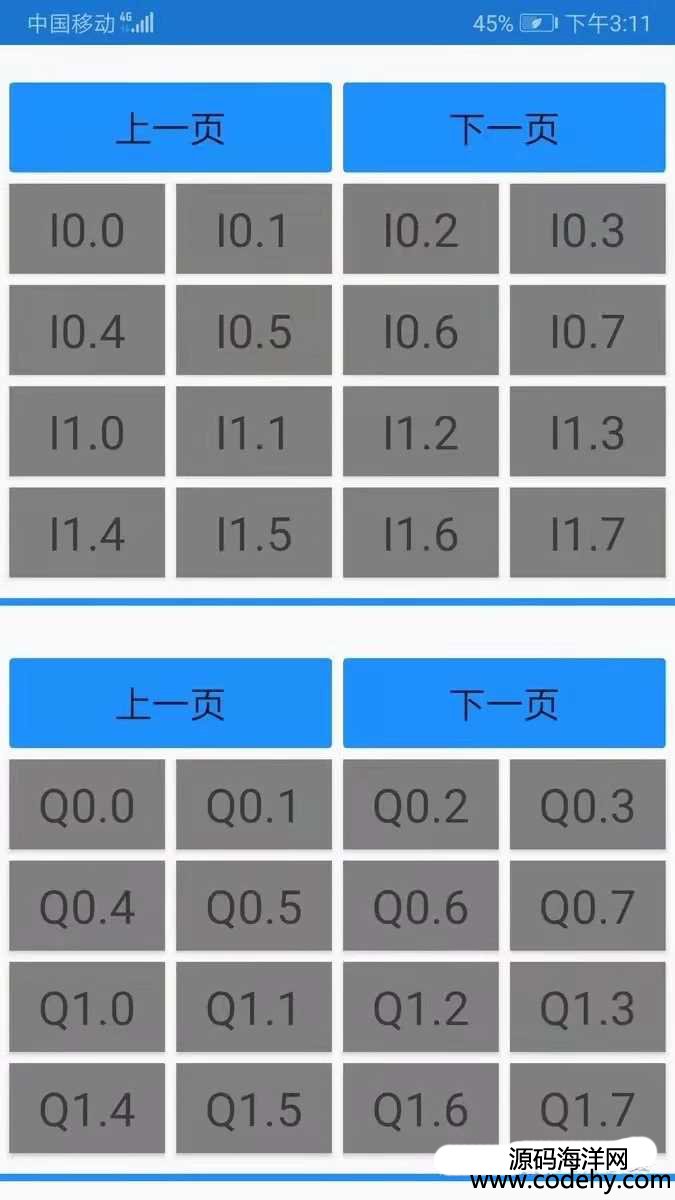Tap the Q0.2 button
The image size is (675, 1200).
coord(421,805)
